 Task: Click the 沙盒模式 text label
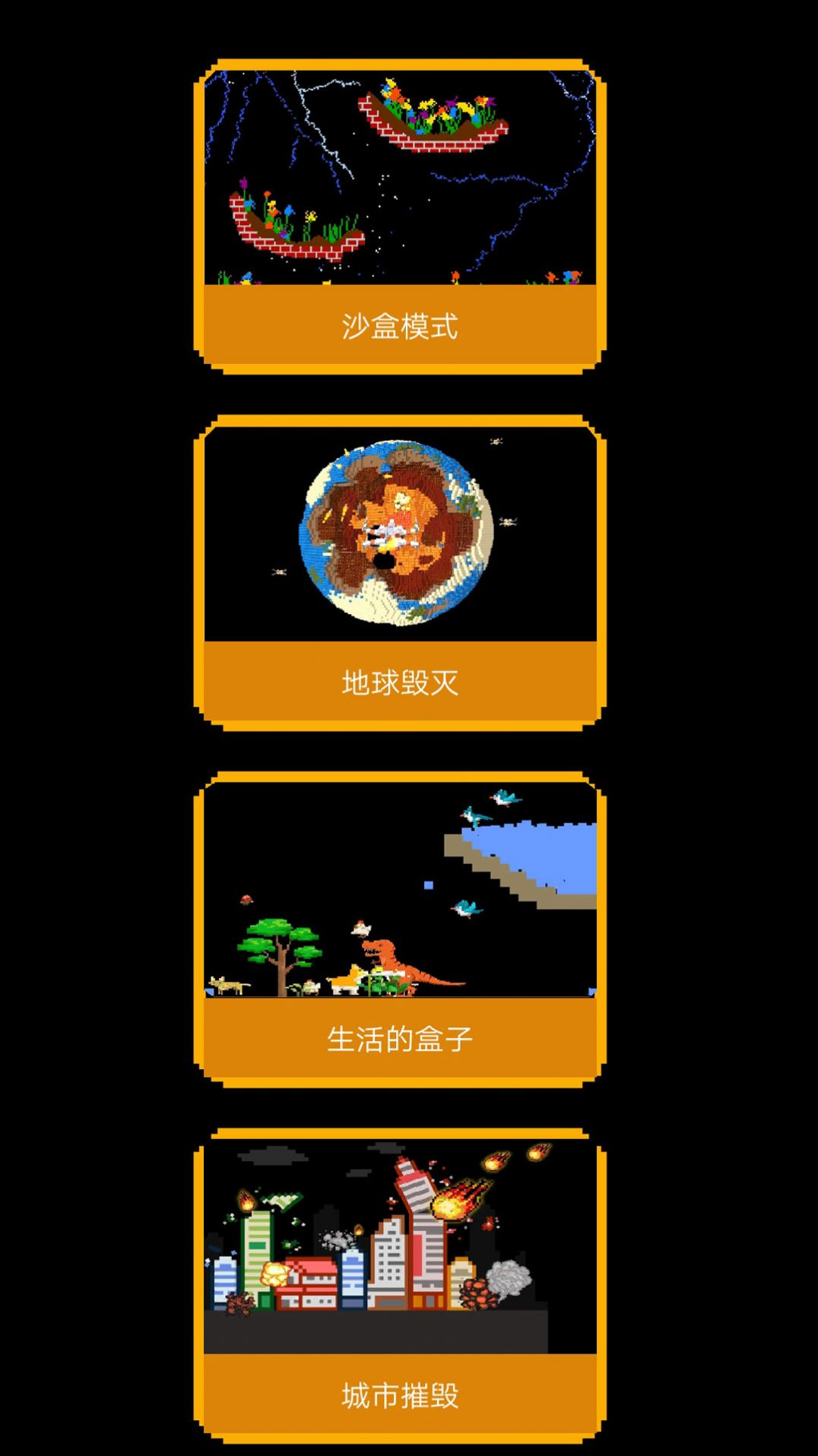pos(401,327)
